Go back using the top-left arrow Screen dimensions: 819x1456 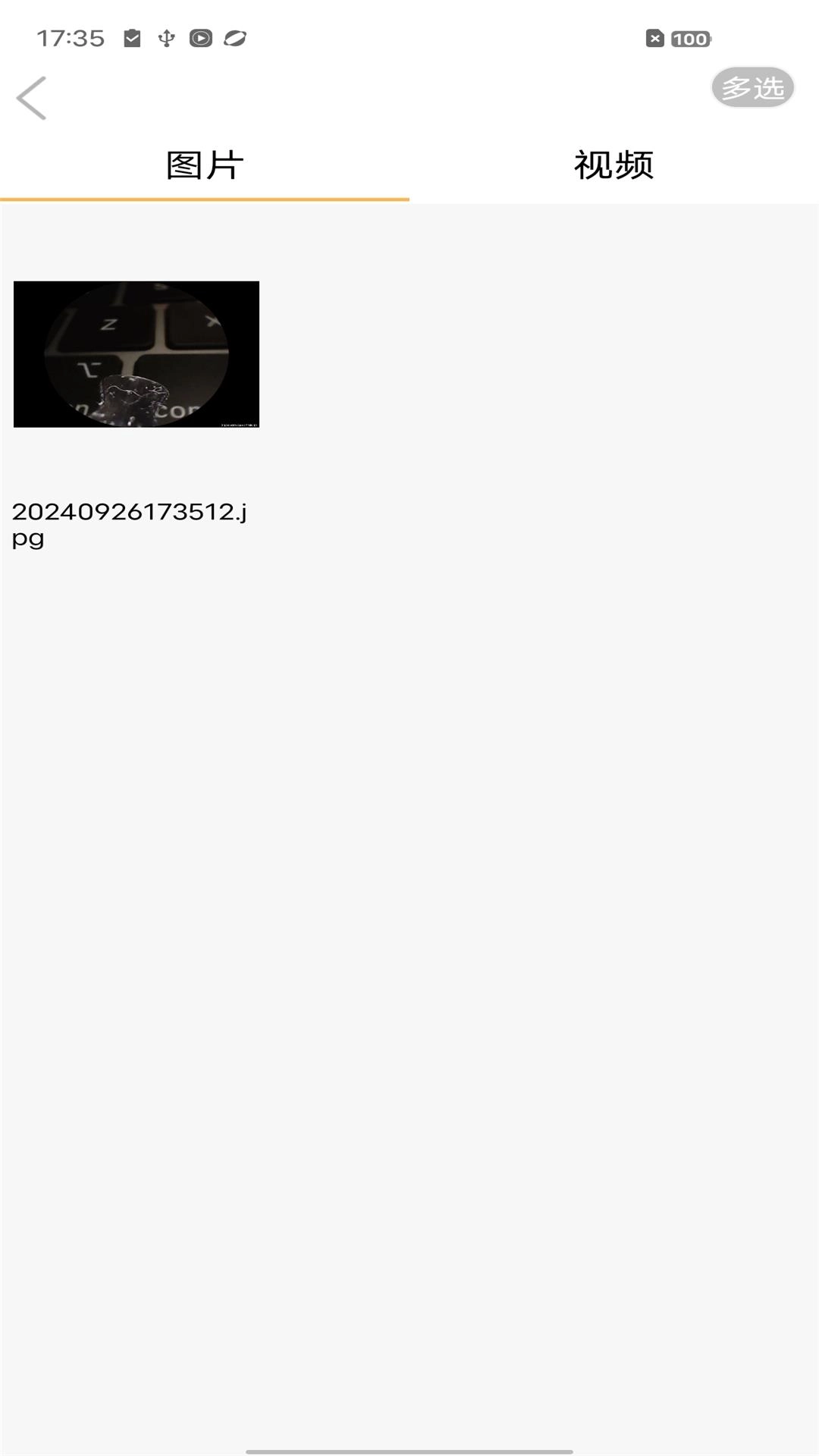coord(32,98)
